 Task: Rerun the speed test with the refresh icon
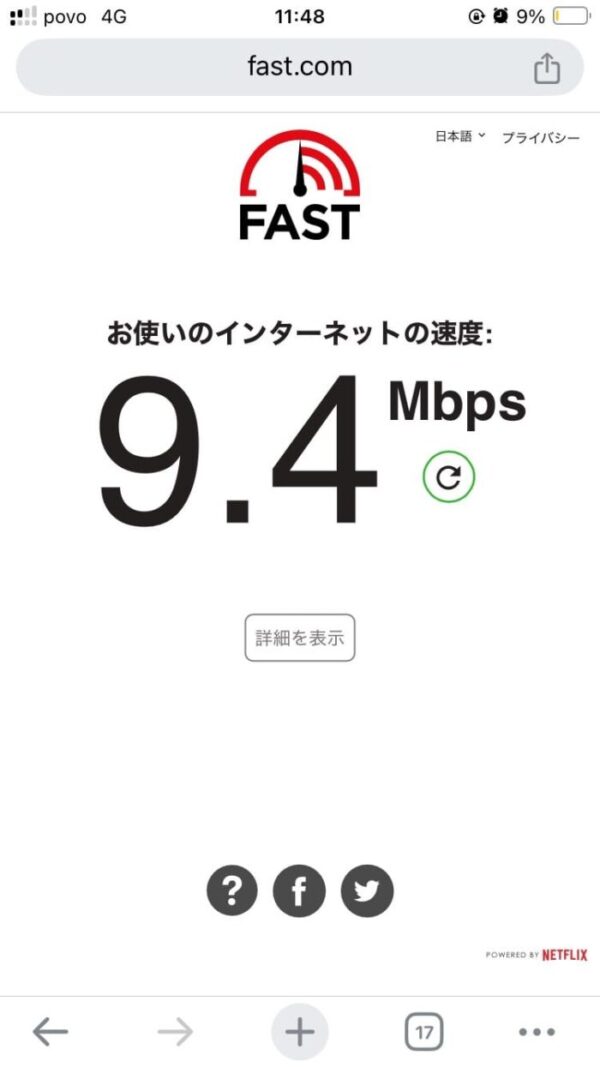(x=448, y=477)
